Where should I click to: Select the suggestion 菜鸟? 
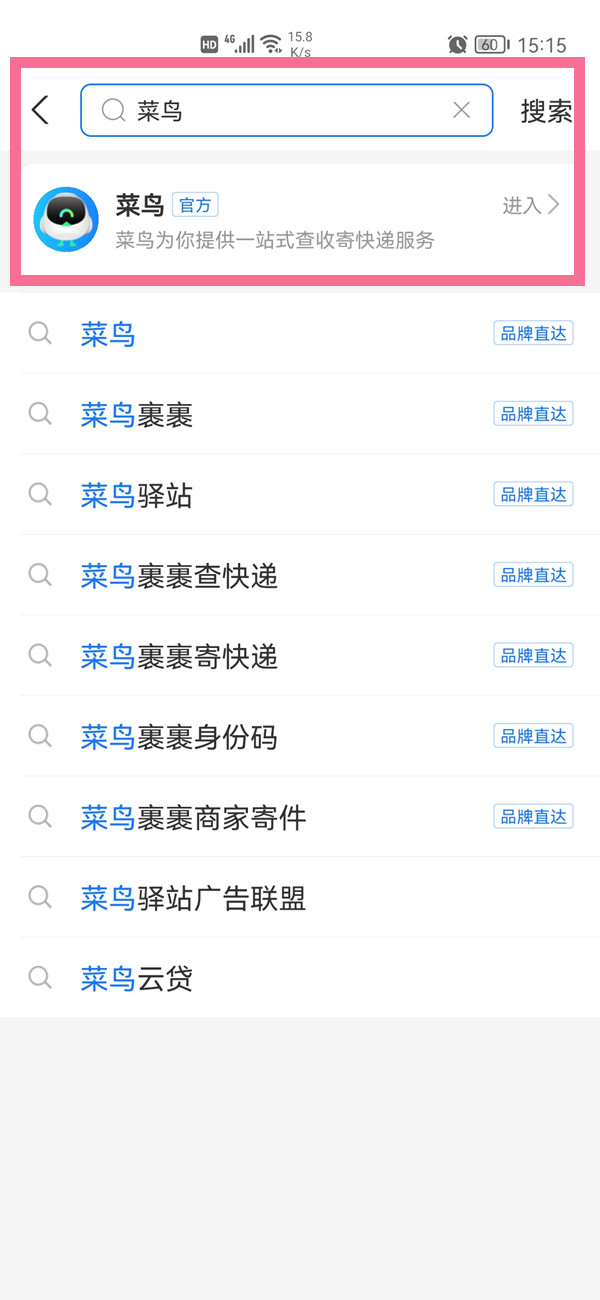[300, 334]
